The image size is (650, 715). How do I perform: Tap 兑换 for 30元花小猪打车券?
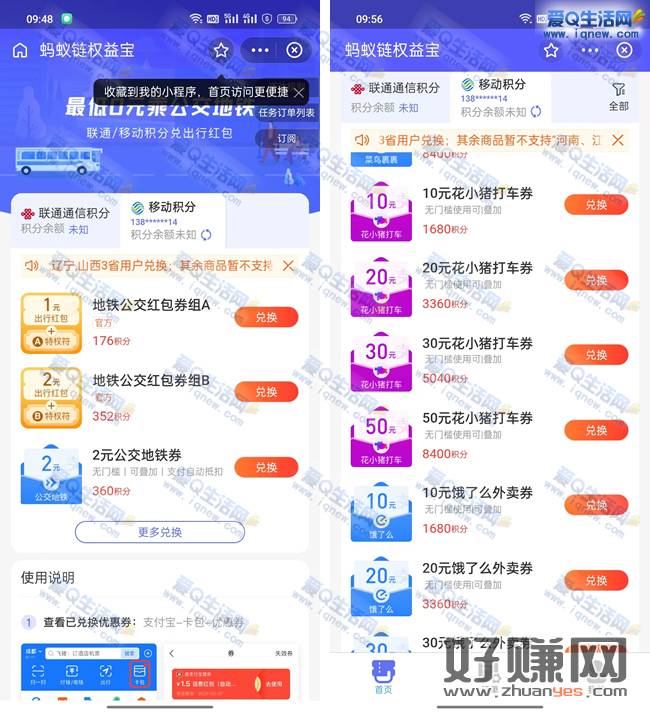click(596, 355)
